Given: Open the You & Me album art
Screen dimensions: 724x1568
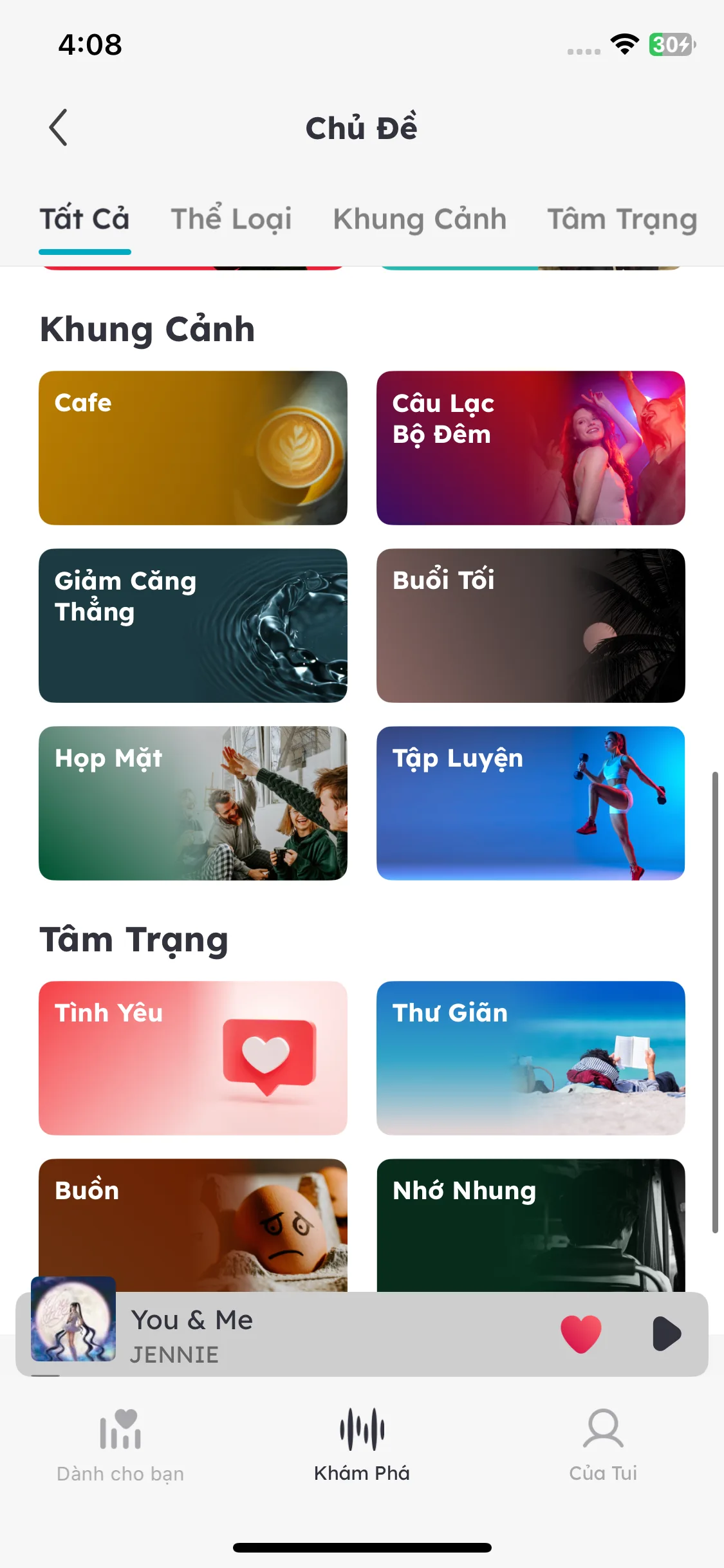Looking at the screenshot, I should tap(73, 1318).
